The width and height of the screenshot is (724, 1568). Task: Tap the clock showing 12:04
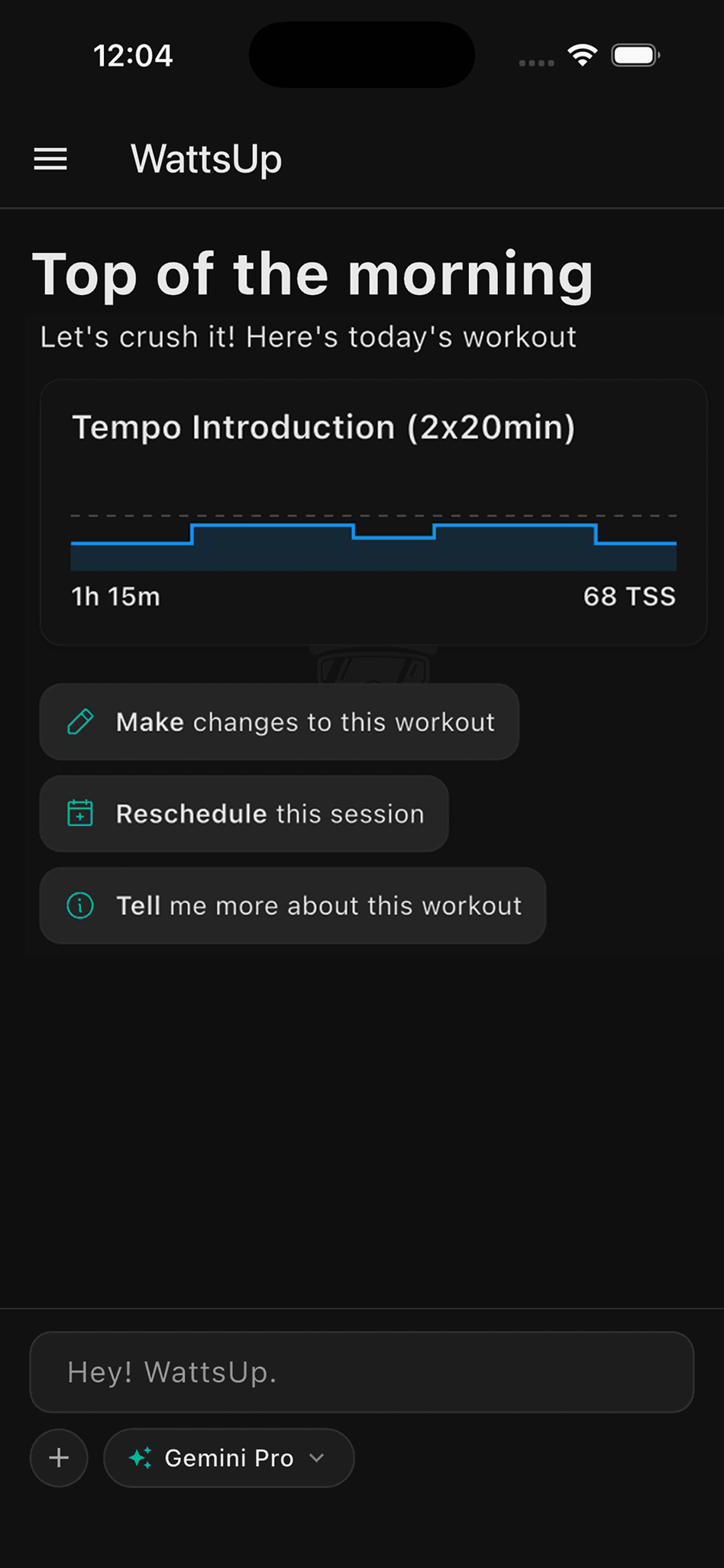134,54
